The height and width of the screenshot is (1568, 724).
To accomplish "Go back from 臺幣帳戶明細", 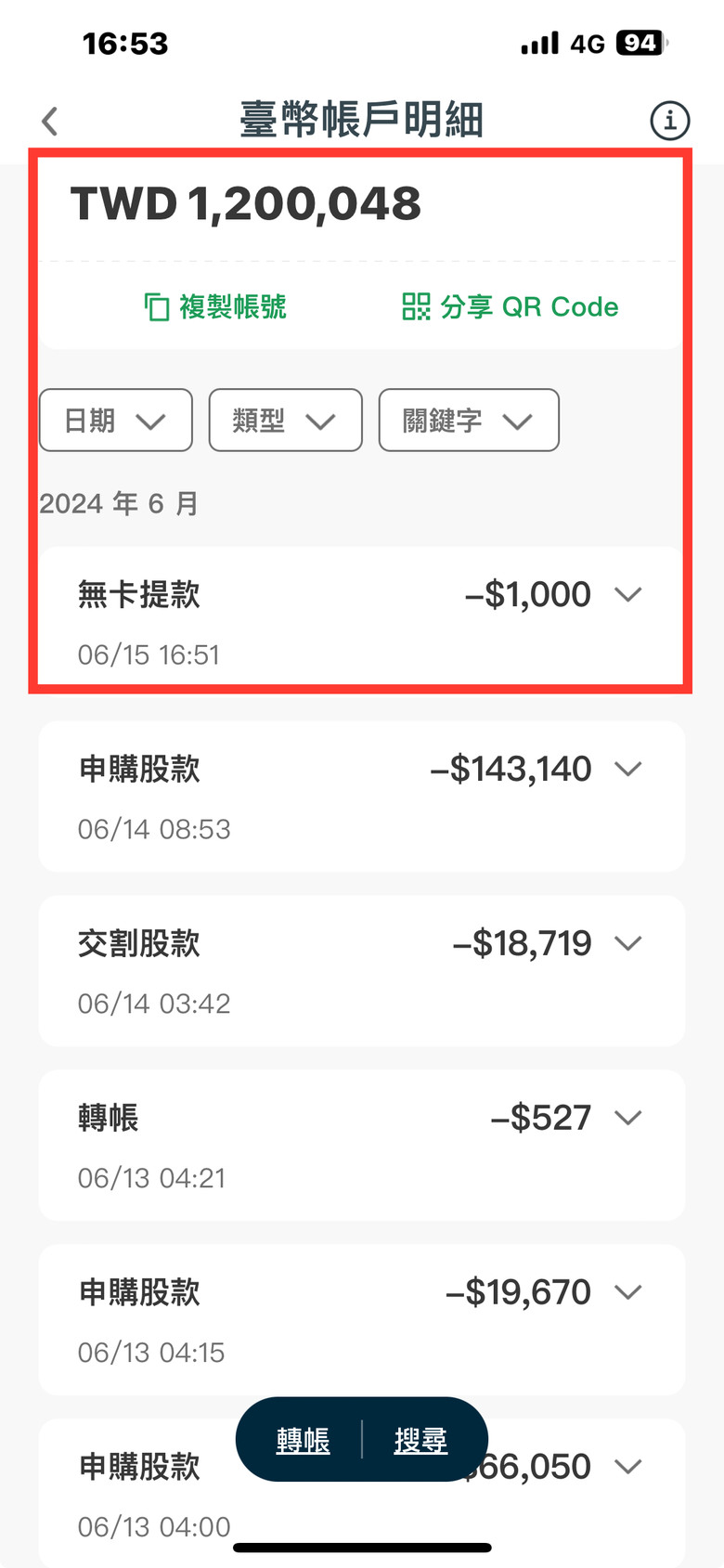I will click(x=50, y=121).
